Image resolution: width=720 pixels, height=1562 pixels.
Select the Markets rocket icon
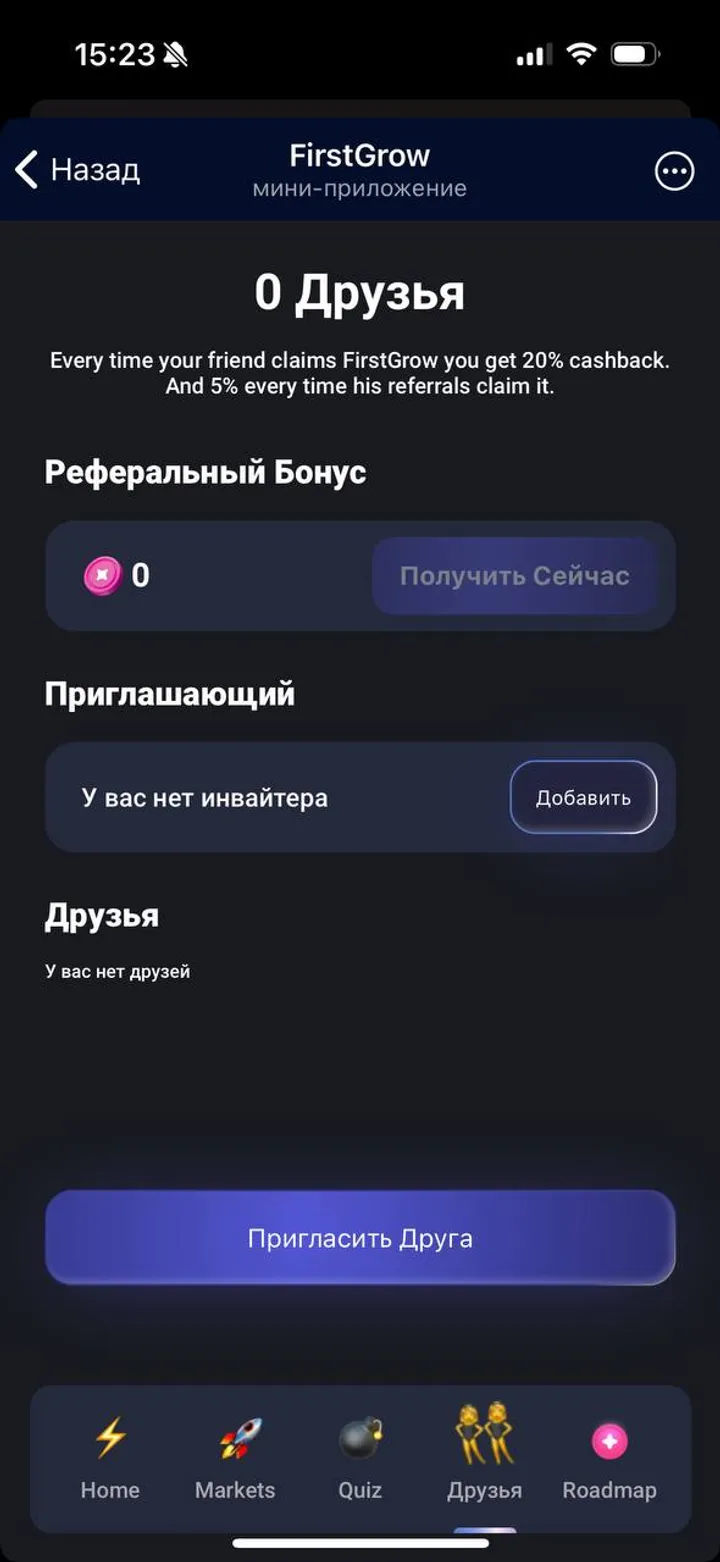(x=235, y=1437)
